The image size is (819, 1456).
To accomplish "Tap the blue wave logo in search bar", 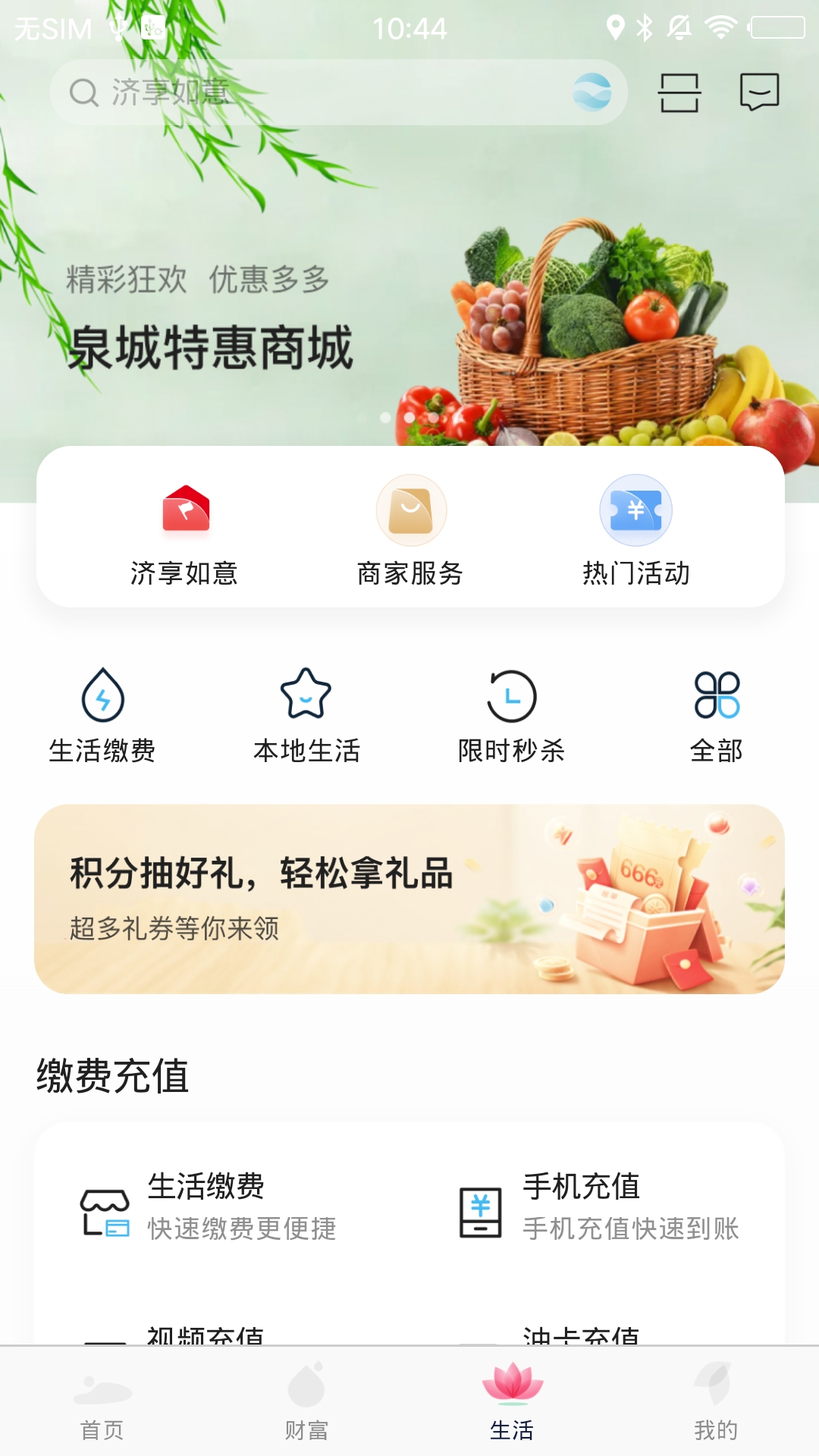I will tap(594, 91).
